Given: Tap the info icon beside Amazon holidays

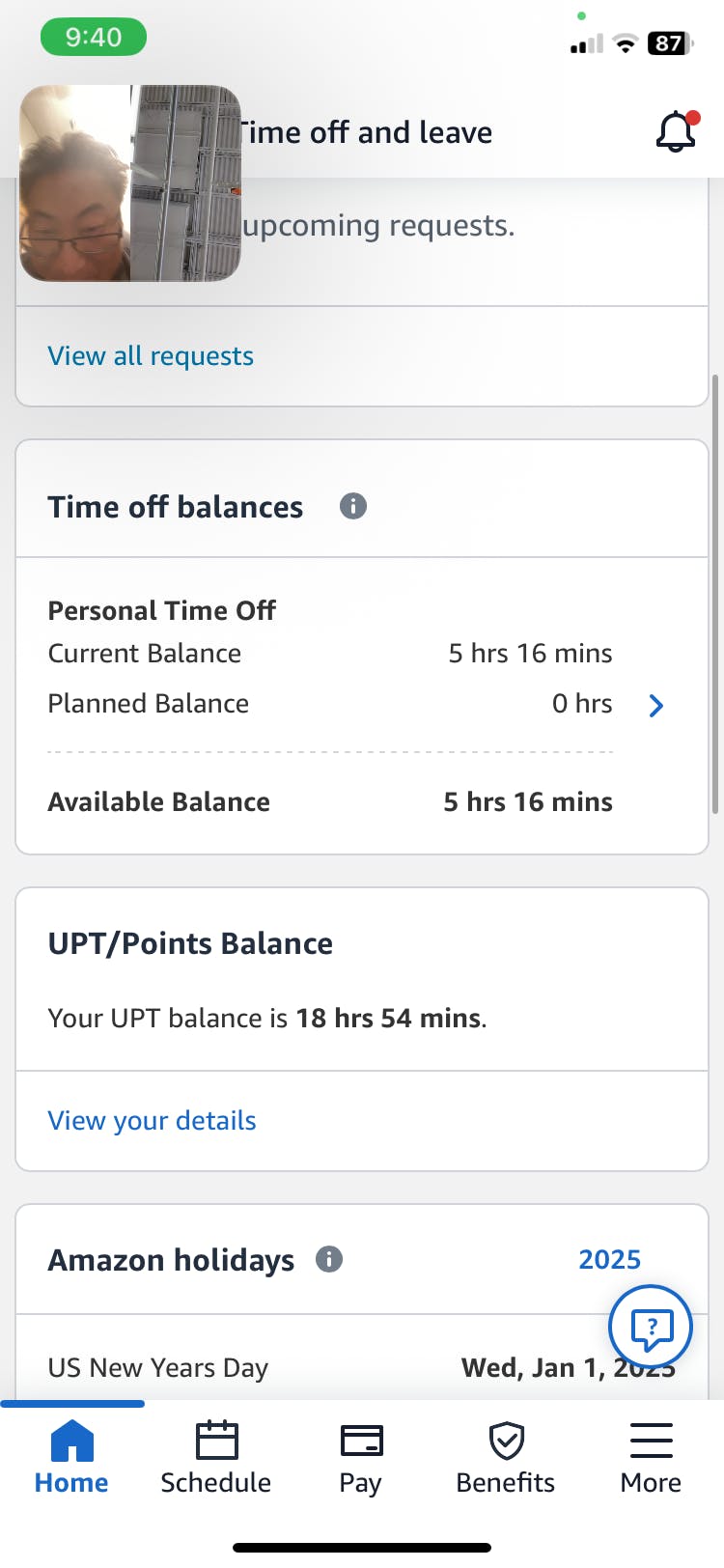Looking at the screenshot, I should tap(329, 1259).
